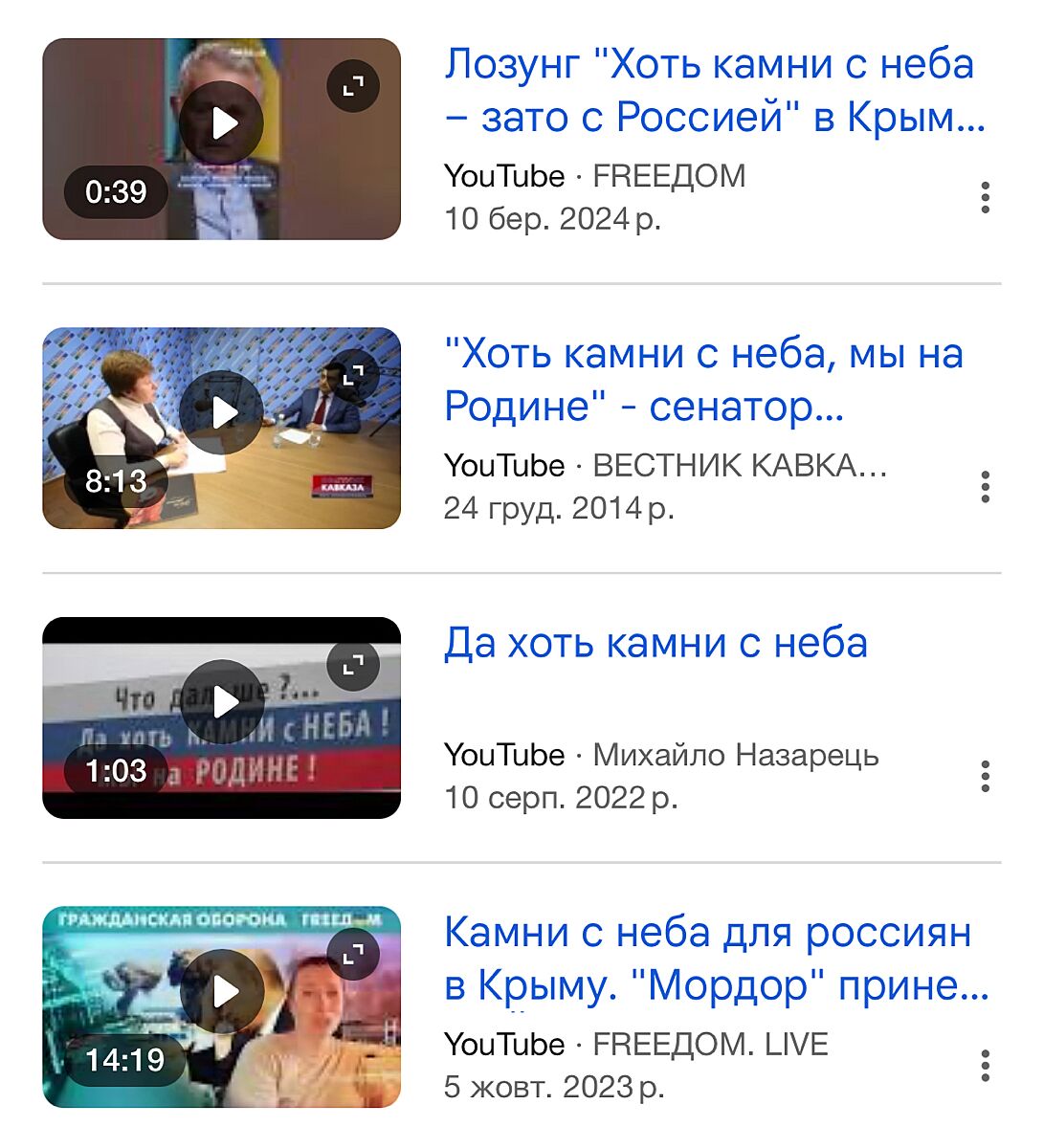The image size is (1044, 1148).
Task: Open link "Хоть камни с неба, мы на Родине"
Action: pos(703,380)
